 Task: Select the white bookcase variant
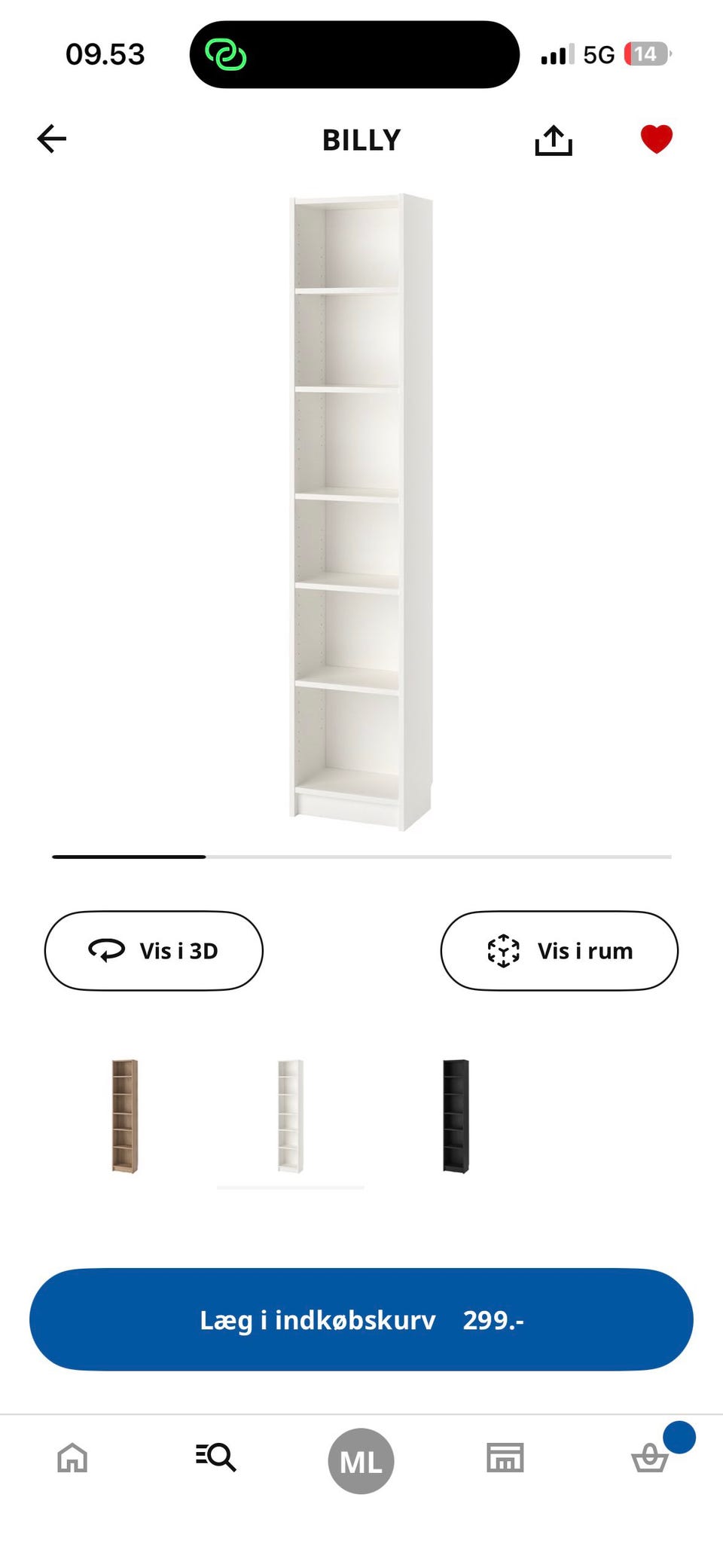click(291, 1116)
